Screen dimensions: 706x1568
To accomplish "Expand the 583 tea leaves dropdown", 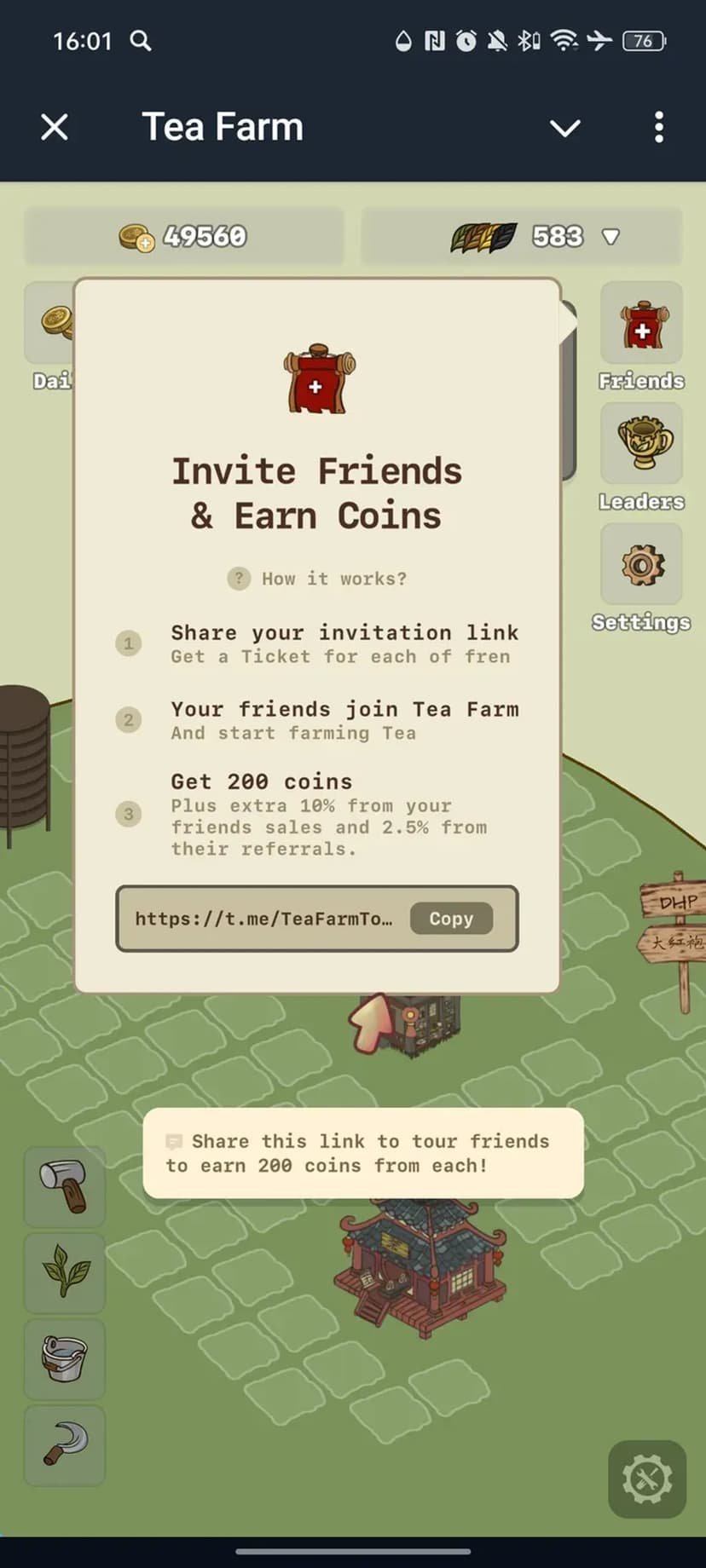I will (610, 236).
